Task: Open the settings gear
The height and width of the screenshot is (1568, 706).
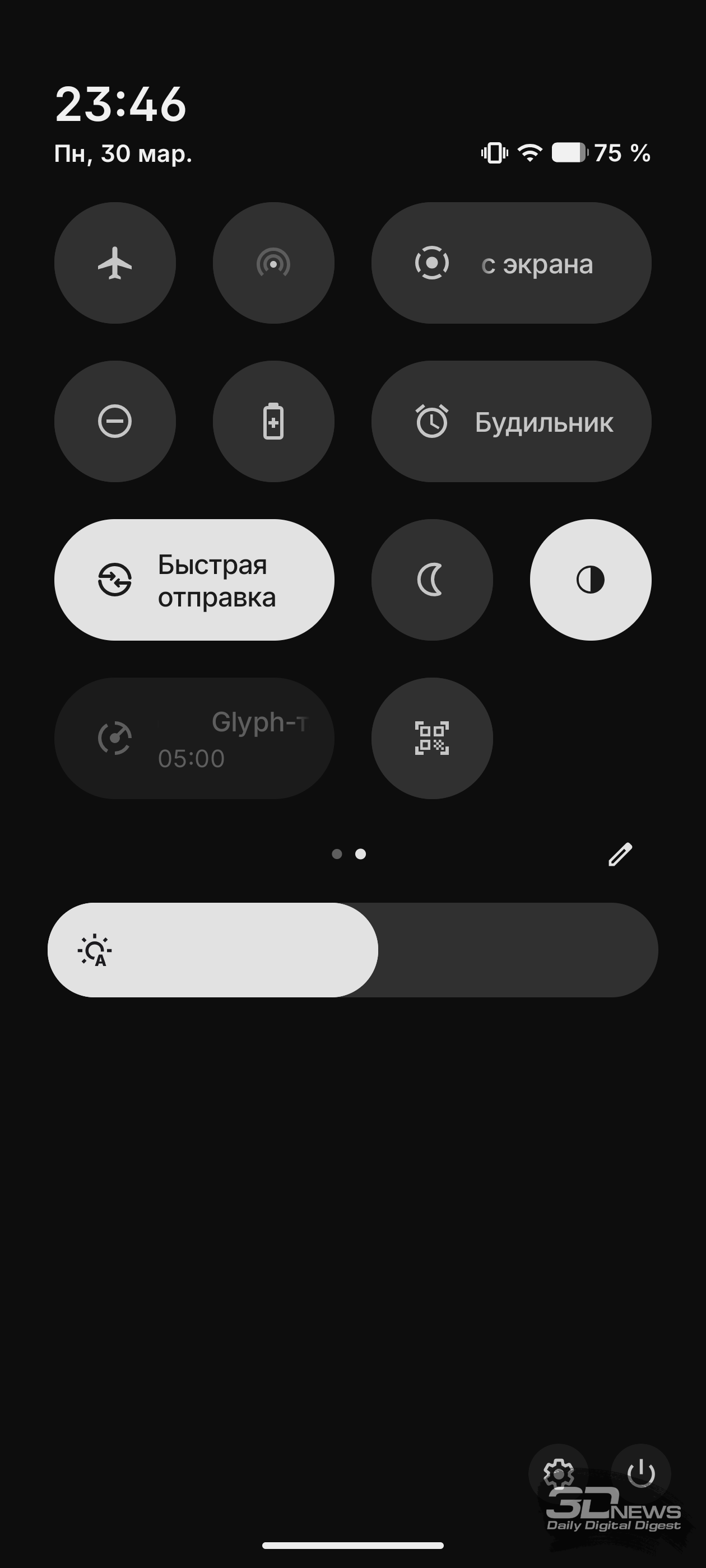Action: (x=558, y=1474)
